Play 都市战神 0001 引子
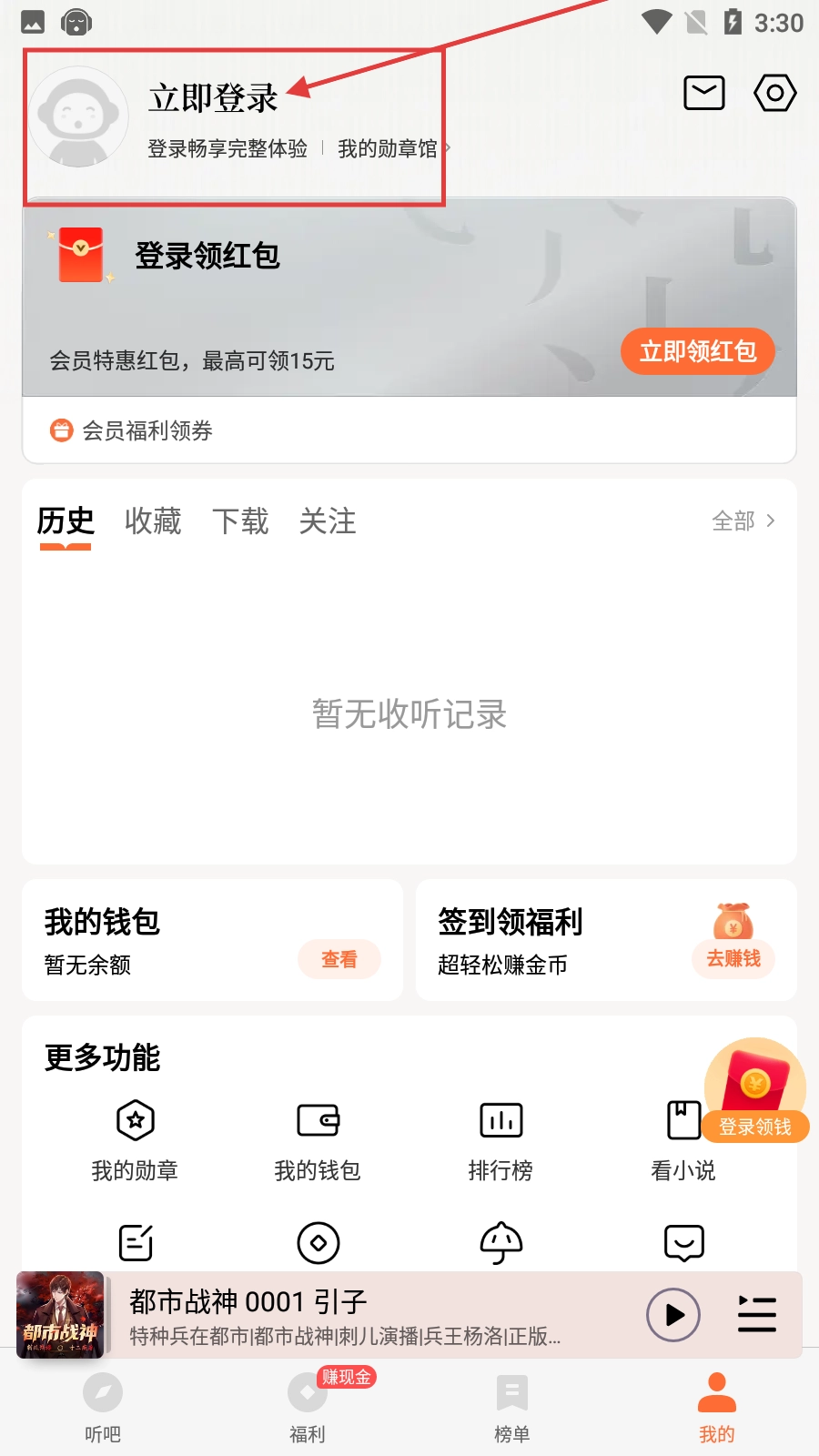Screen dimensions: 819x1456 (x=672, y=1315)
